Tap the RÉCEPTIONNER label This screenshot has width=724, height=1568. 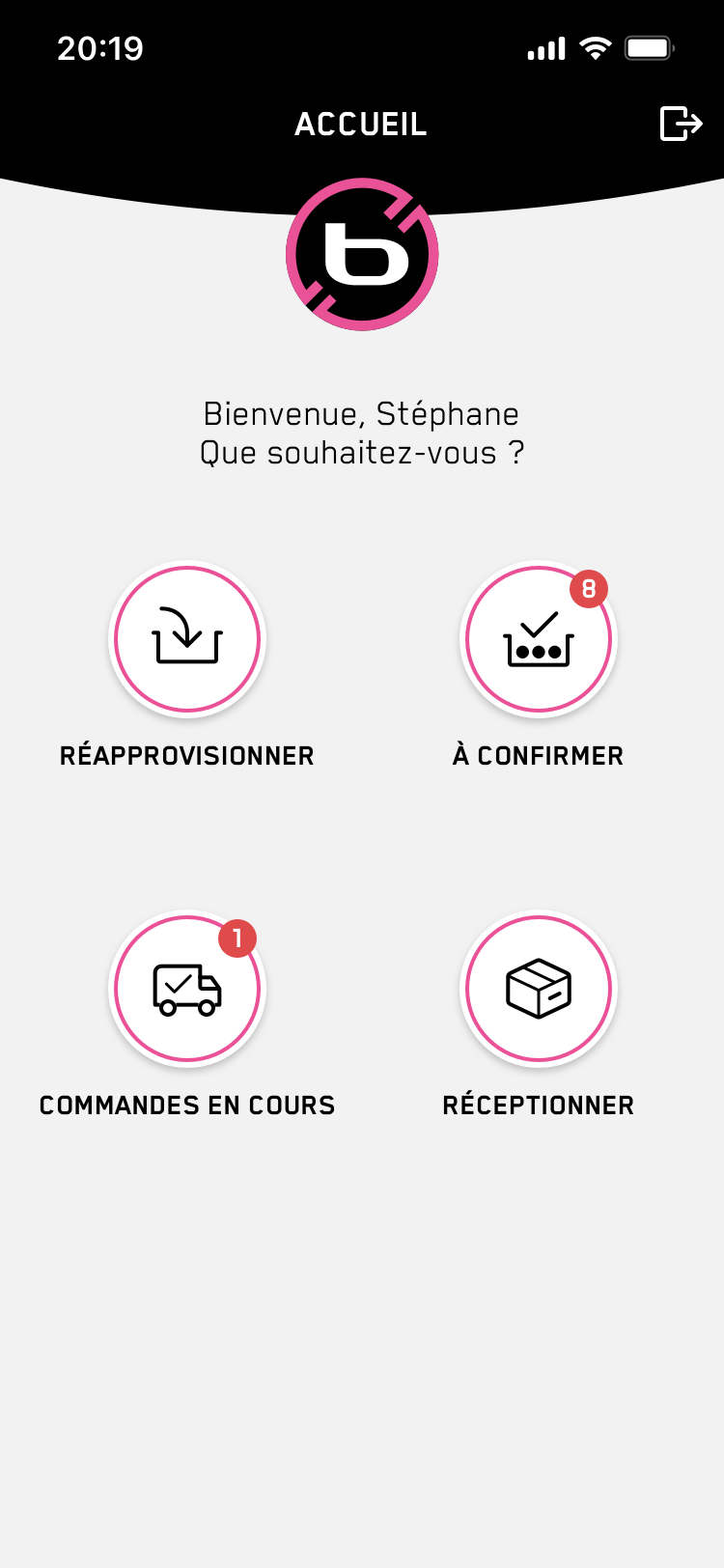click(x=538, y=1105)
